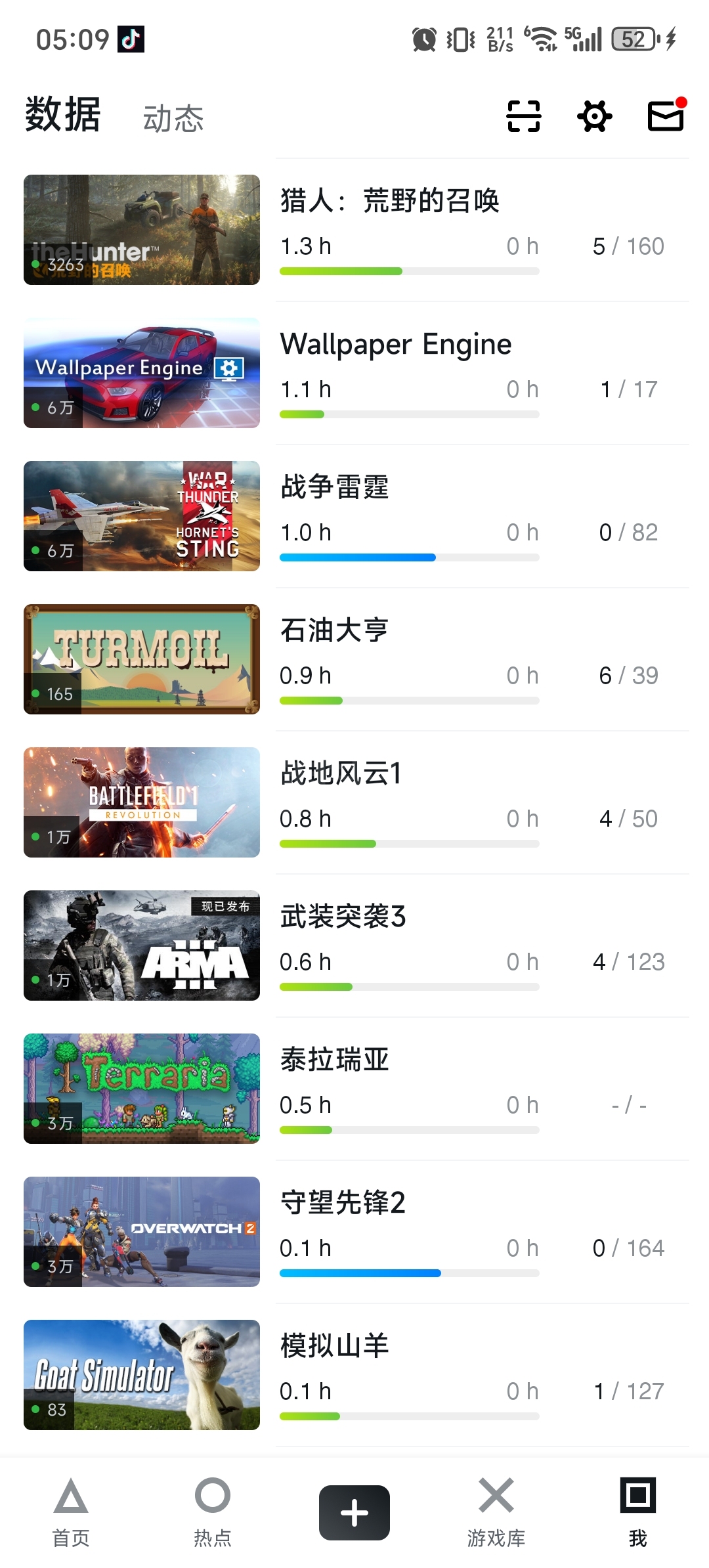Open the 游戏库 tab
This screenshot has height=1568, width=709.
click(496, 1512)
